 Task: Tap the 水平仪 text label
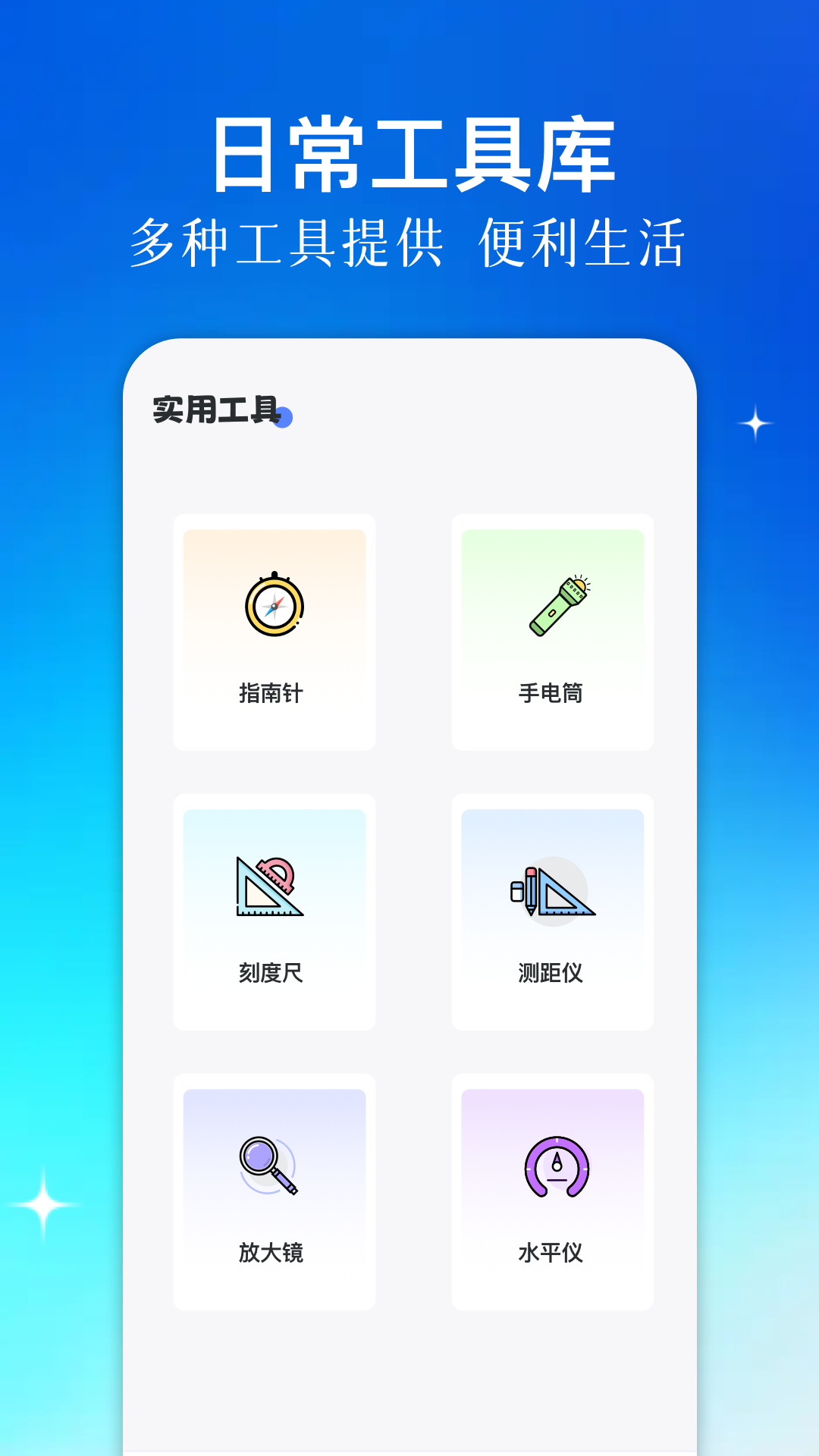tap(553, 1251)
